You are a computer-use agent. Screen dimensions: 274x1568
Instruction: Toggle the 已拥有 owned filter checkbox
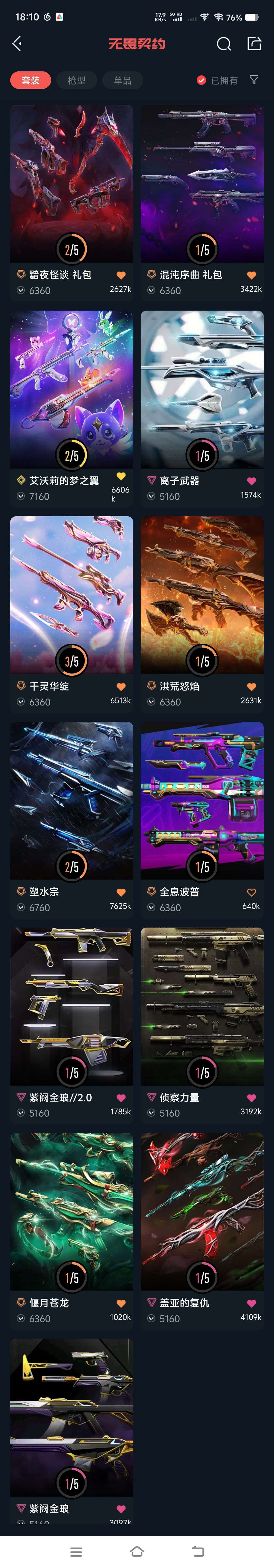coord(202,80)
